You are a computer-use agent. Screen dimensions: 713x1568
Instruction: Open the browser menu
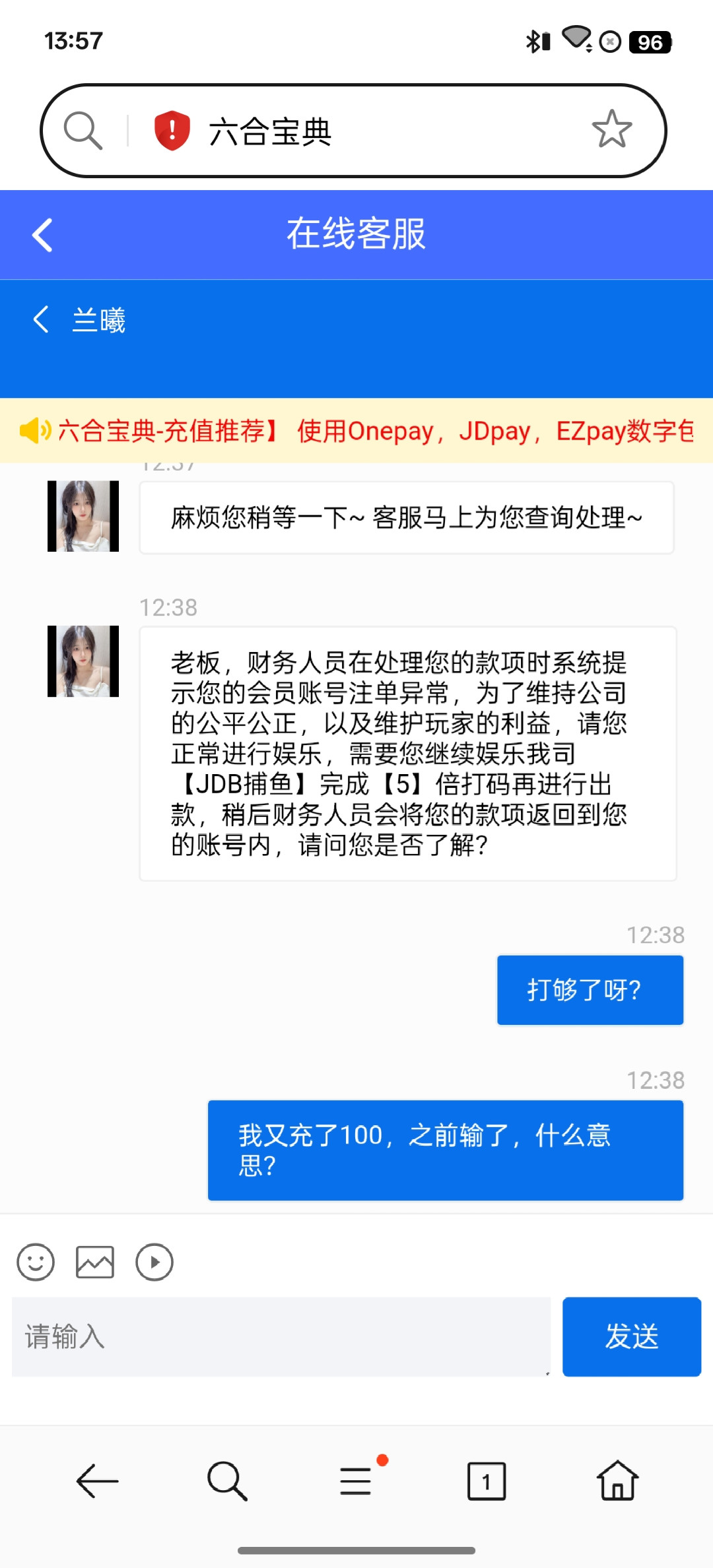click(x=356, y=1482)
